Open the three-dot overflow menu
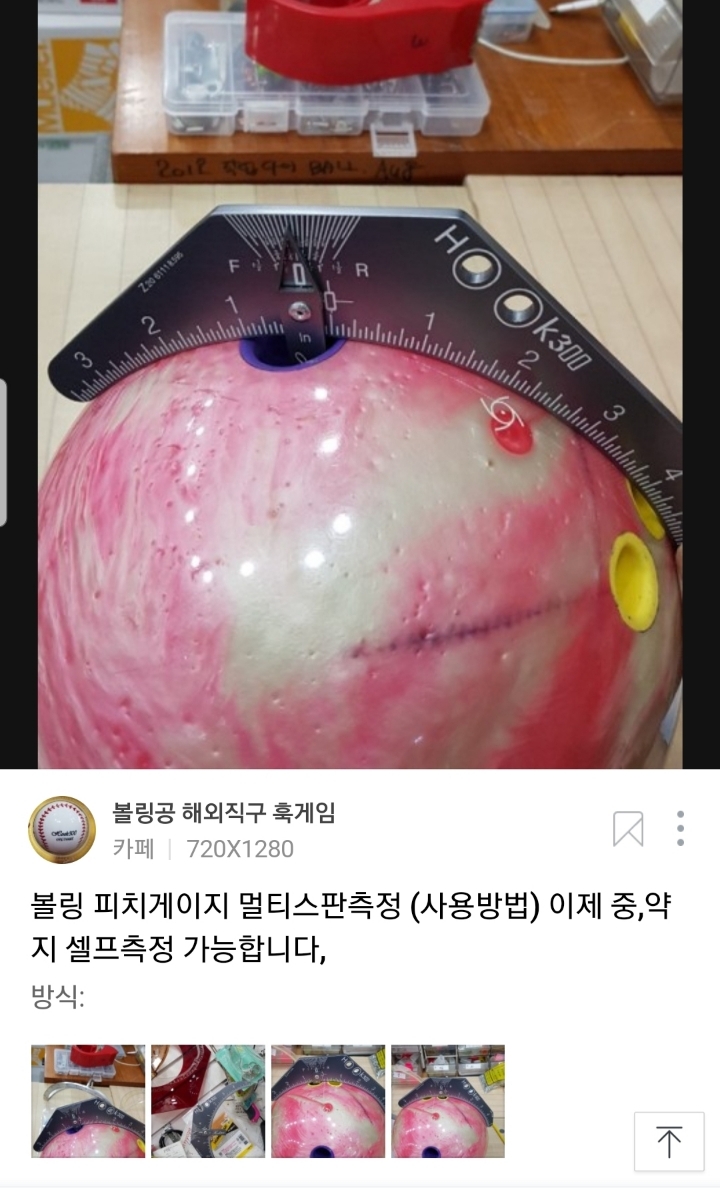Viewport: 720px width, 1198px height. point(681,829)
